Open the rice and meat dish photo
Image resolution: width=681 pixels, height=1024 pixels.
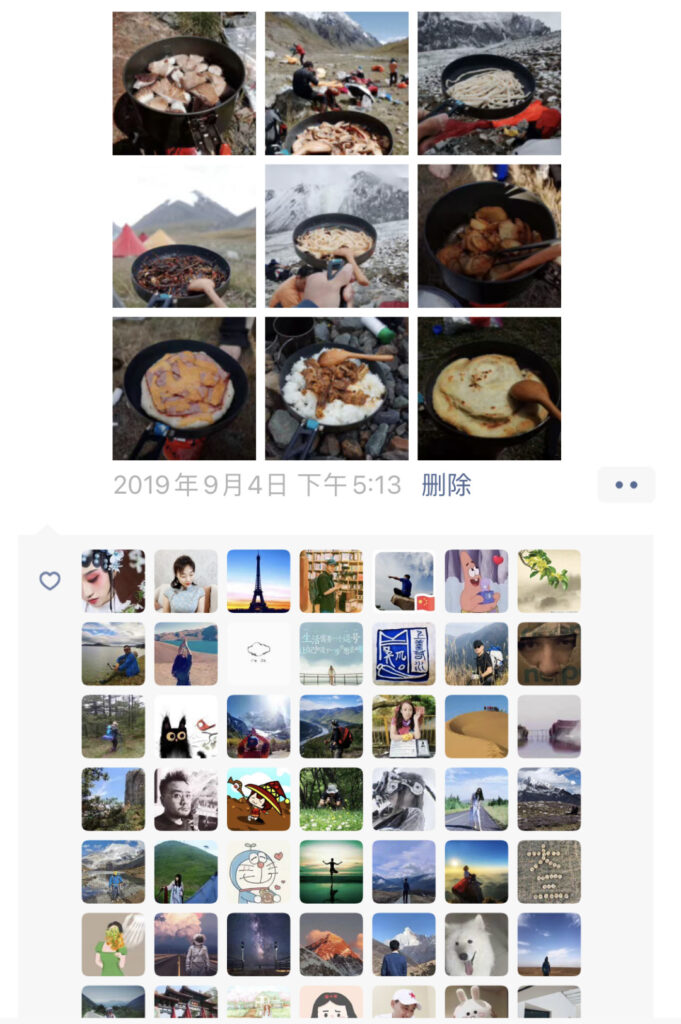click(x=336, y=388)
